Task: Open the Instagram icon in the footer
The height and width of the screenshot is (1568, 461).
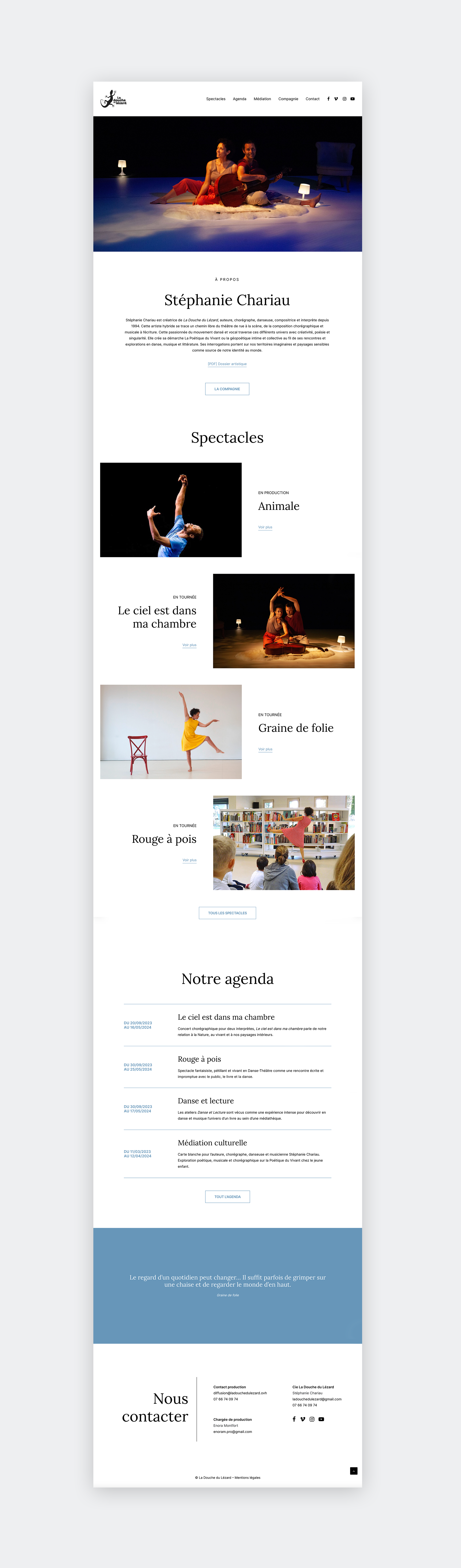Action: [312, 1419]
